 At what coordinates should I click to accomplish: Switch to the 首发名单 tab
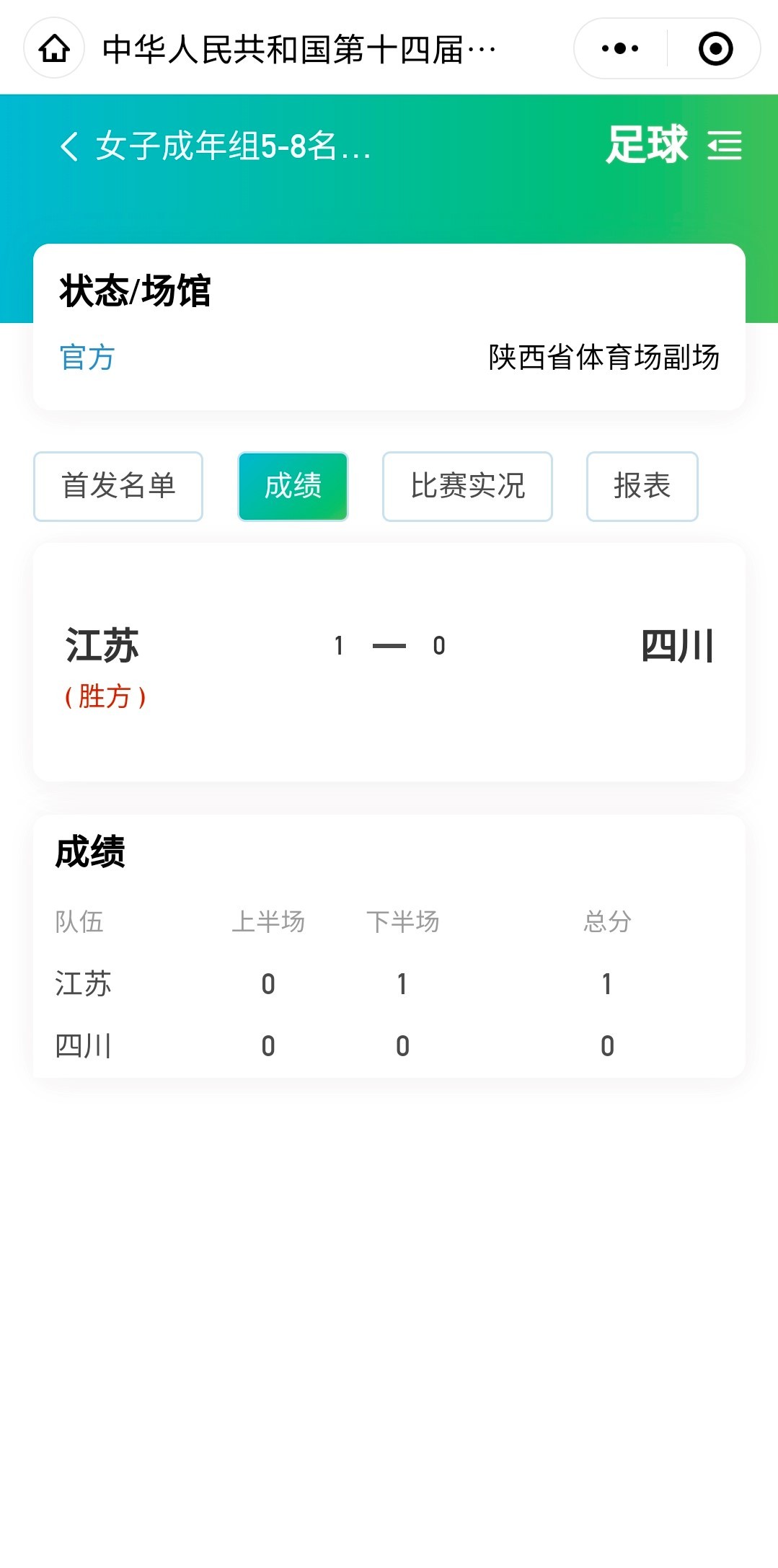click(x=118, y=486)
